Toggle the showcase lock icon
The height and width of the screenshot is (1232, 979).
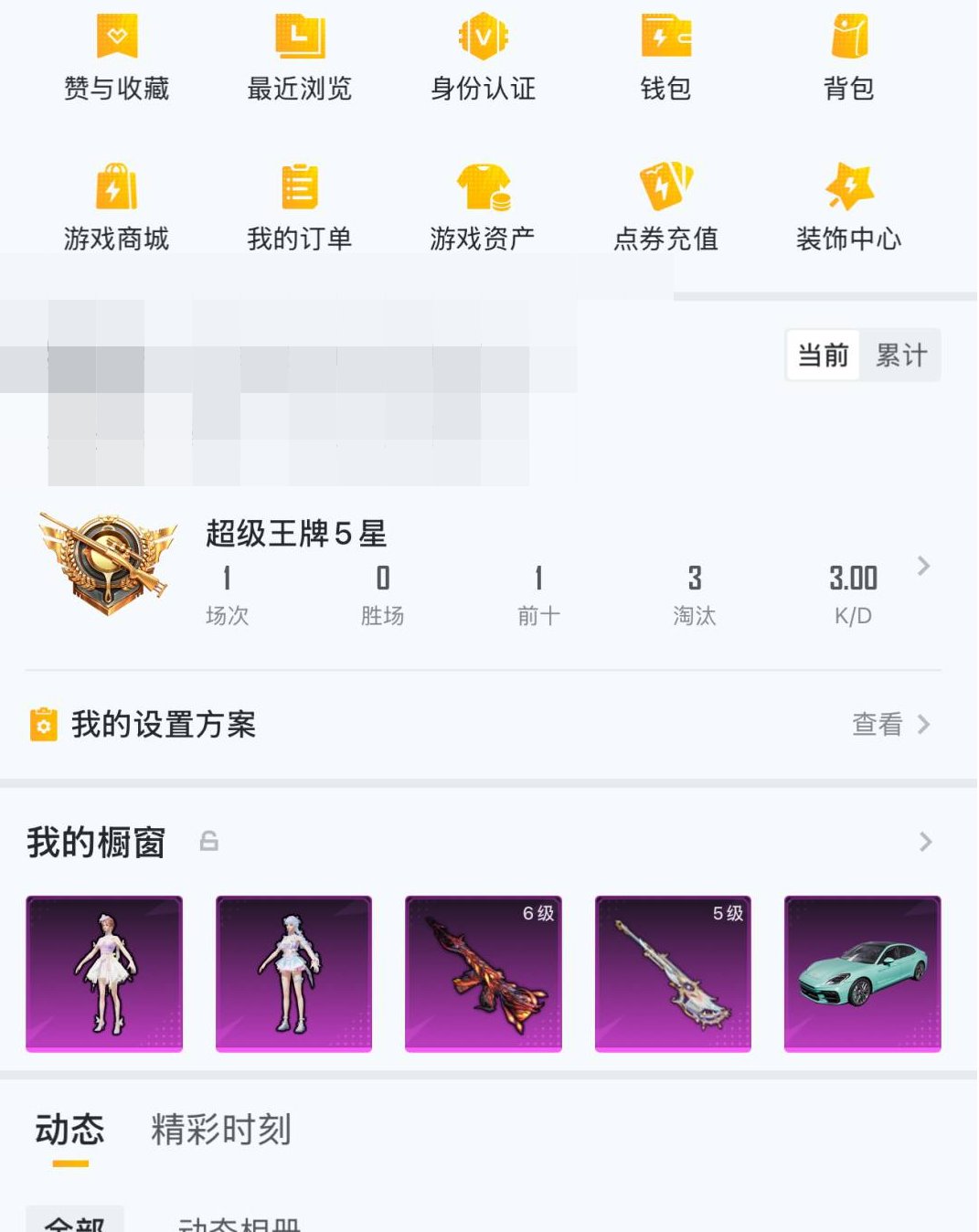tap(209, 842)
